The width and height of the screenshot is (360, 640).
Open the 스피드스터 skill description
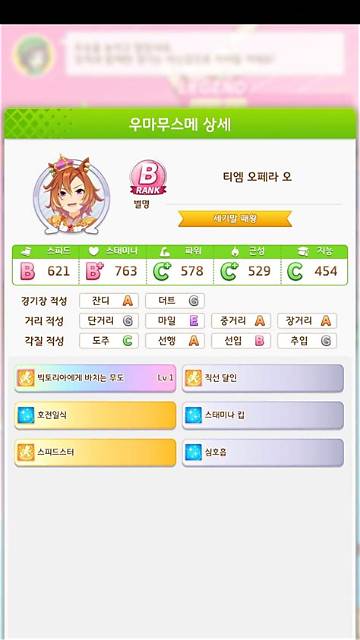(95, 452)
